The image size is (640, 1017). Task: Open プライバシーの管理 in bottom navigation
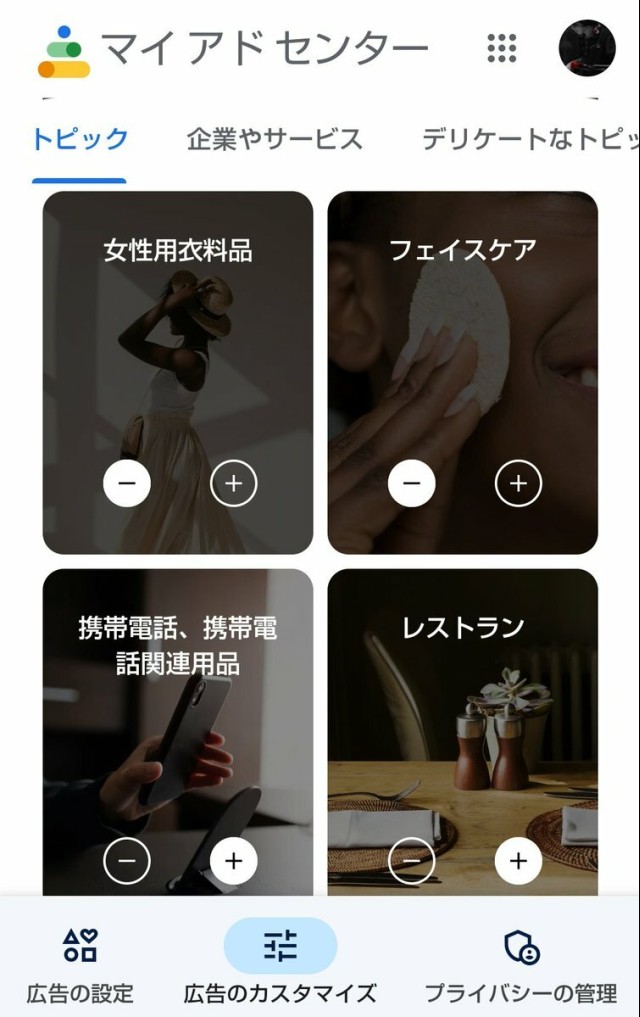click(521, 963)
